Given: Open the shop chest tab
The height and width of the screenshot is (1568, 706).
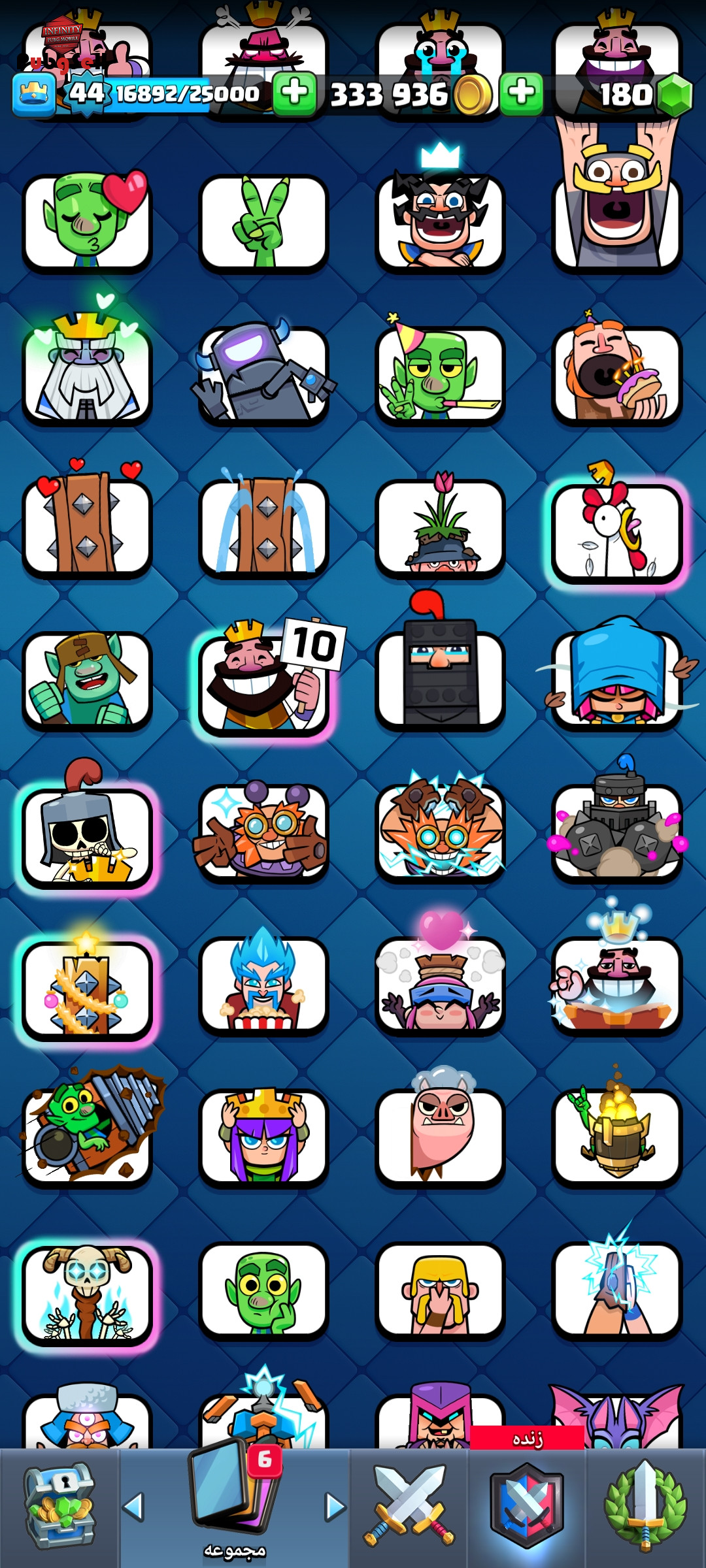Looking at the screenshot, I should click(59, 1507).
